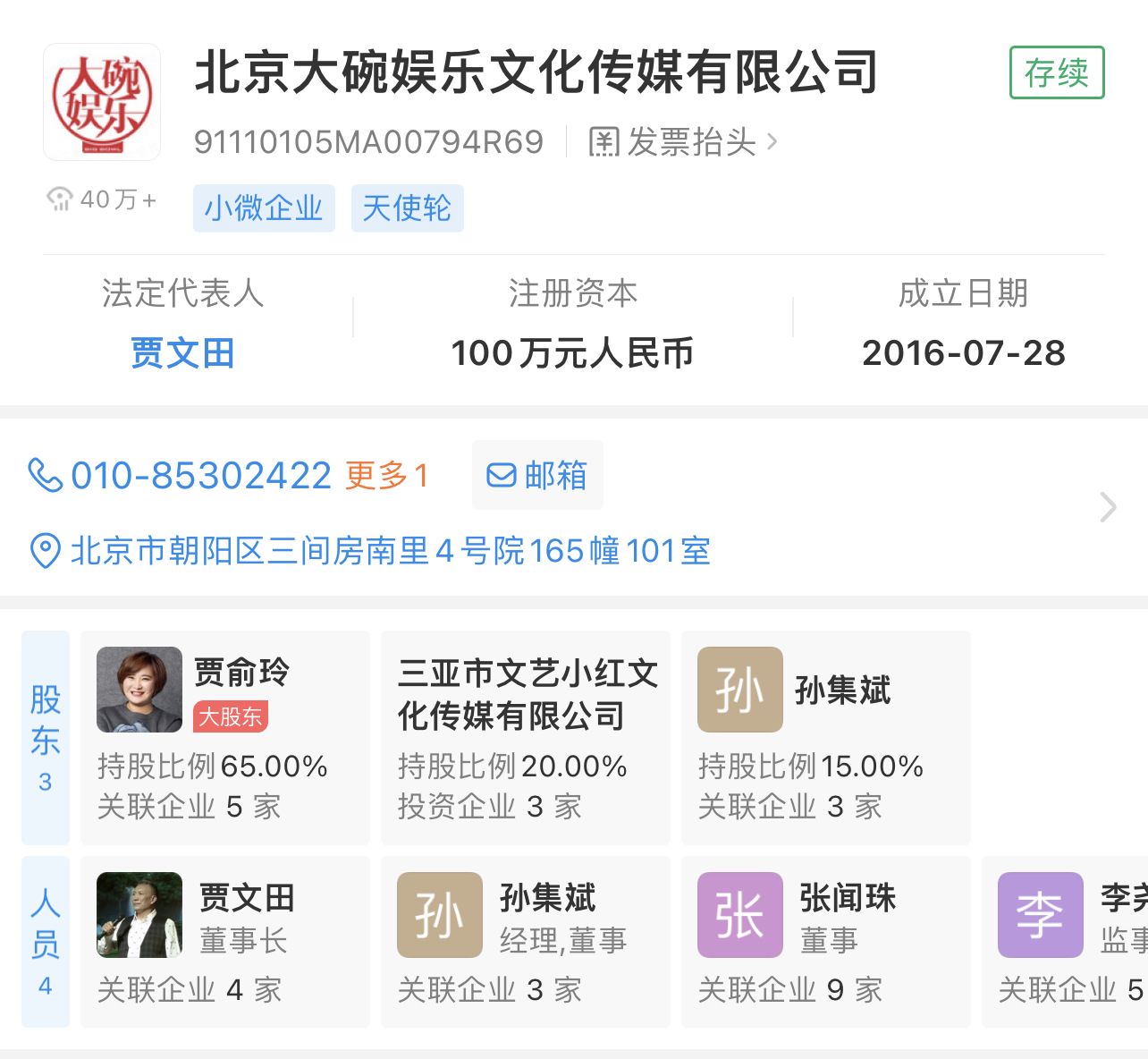Image resolution: width=1148 pixels, height=1059 pixels.
Task: View manager 孙集斌's personnel card
Action: coord(525,941)
